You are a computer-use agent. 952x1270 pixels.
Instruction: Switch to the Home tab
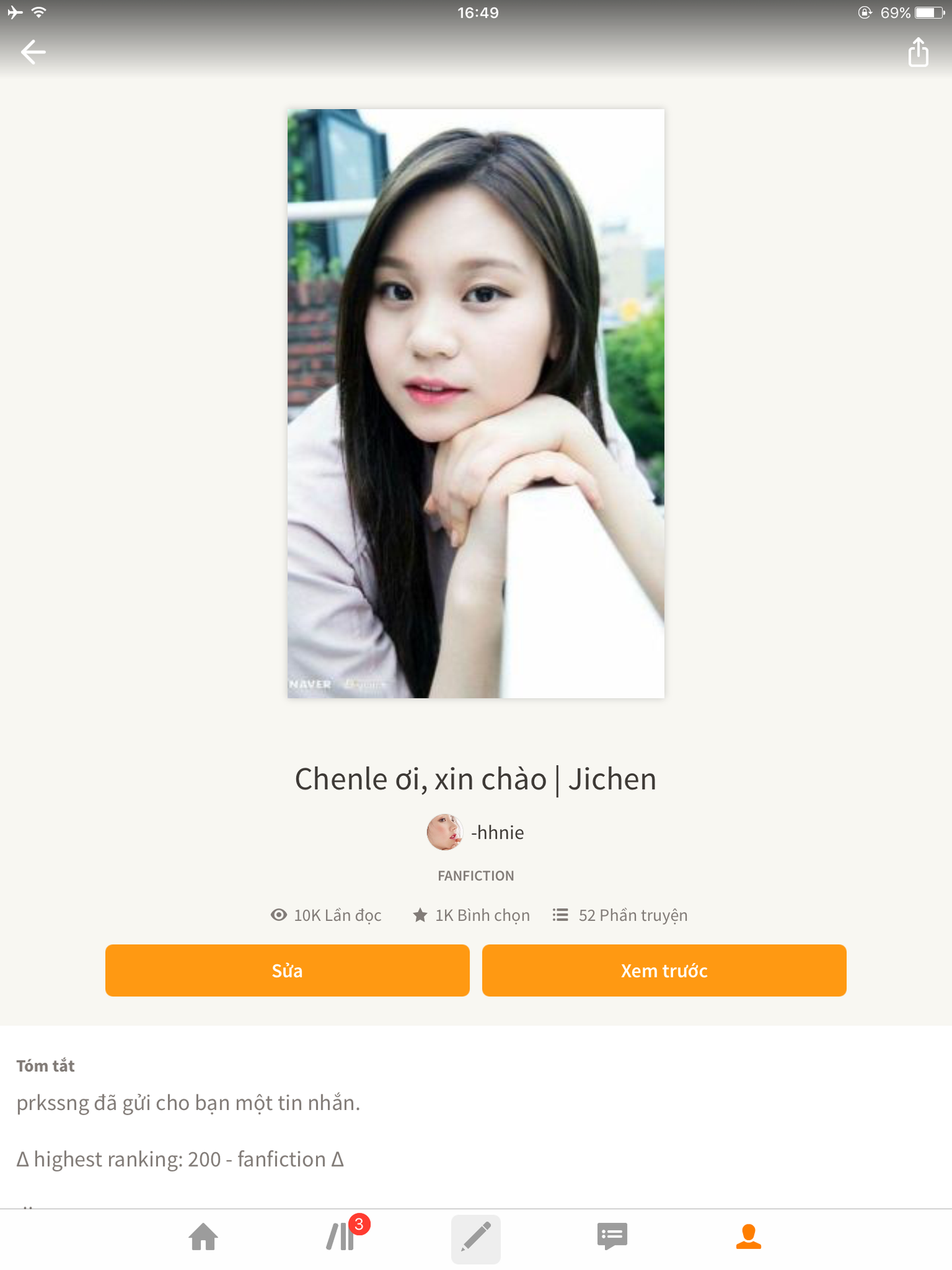click(x=204, y=1237)
